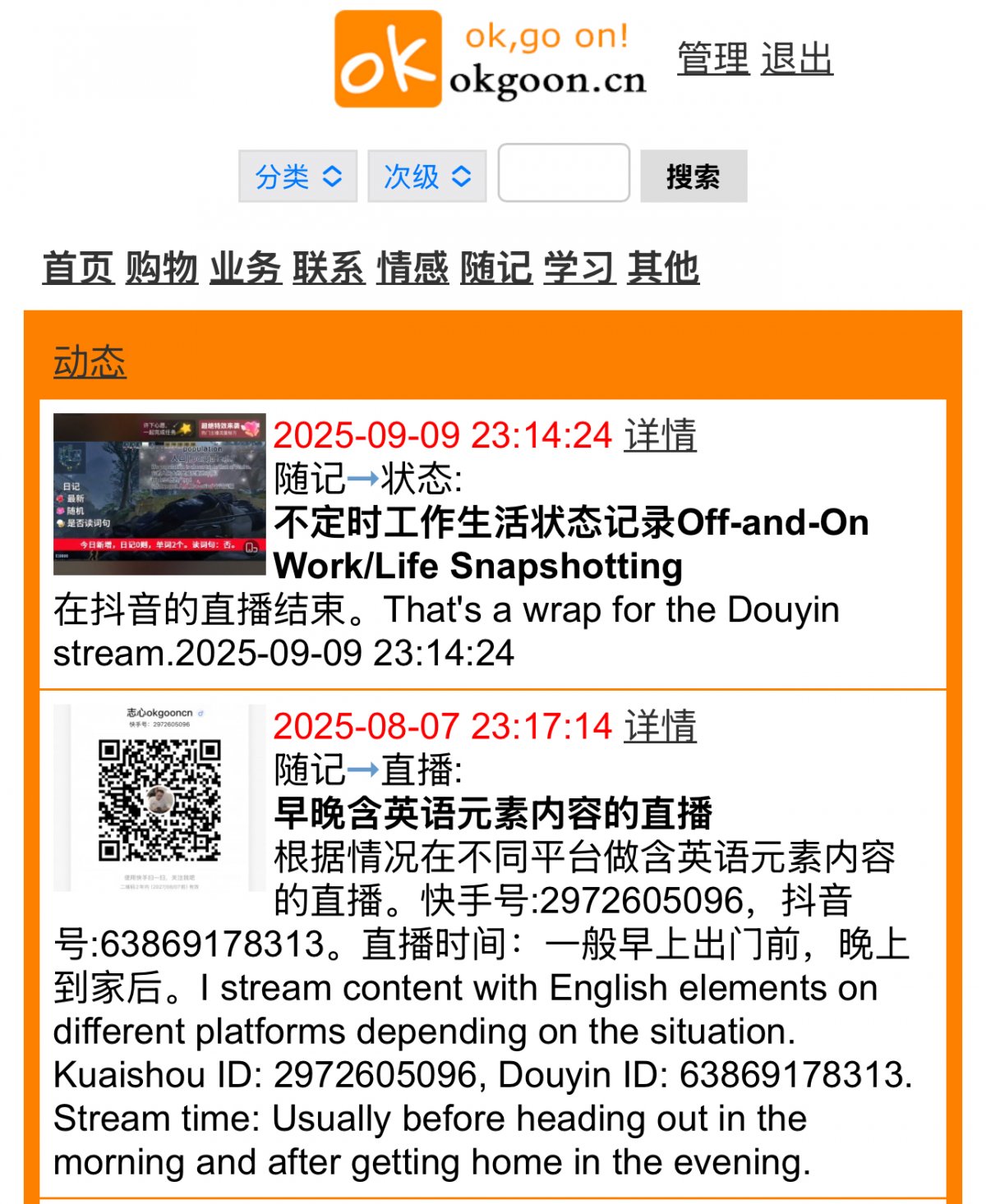Open the QR image thumbnail in 直播 post

click(159, 797)
